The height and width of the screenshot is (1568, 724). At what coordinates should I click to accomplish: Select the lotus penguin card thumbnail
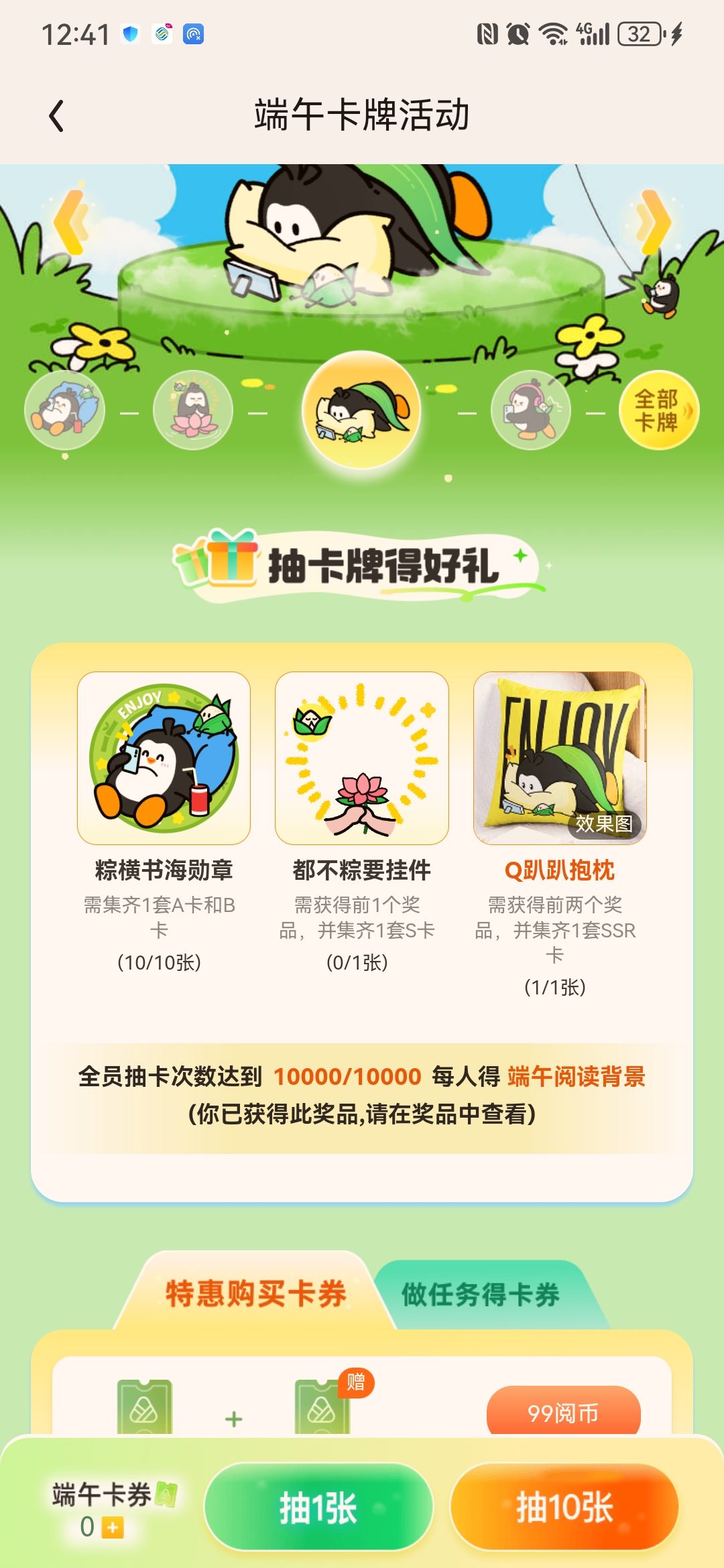click(193, 410)
